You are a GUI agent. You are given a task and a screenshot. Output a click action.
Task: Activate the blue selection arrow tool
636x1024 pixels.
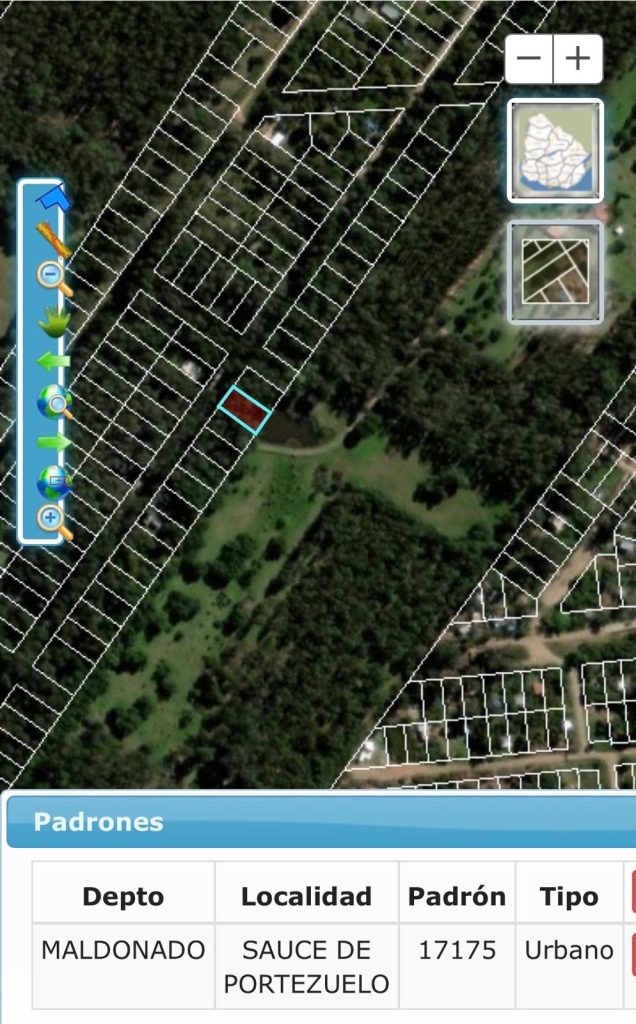pos(54,199)
